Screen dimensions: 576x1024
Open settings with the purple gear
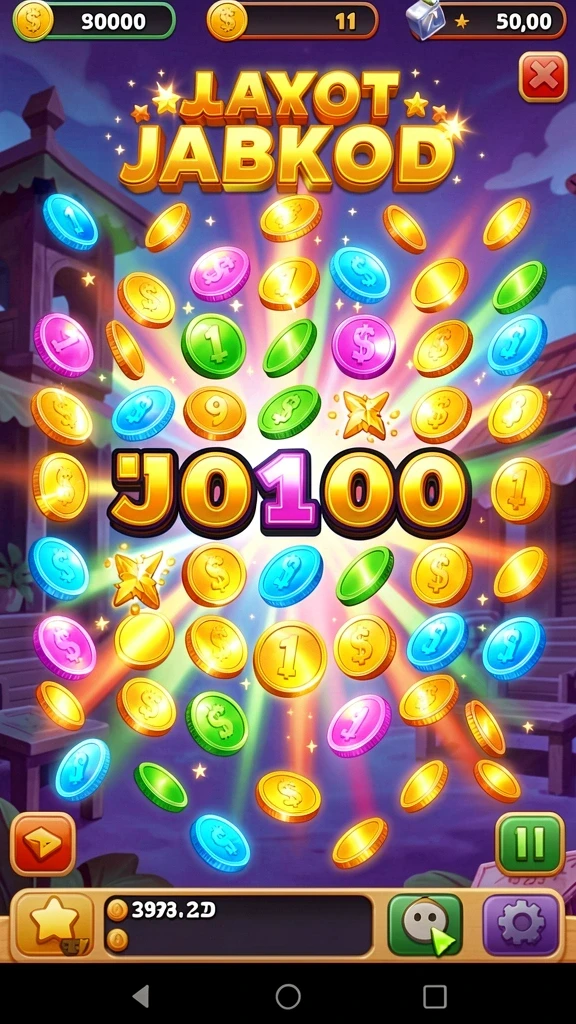521,925
